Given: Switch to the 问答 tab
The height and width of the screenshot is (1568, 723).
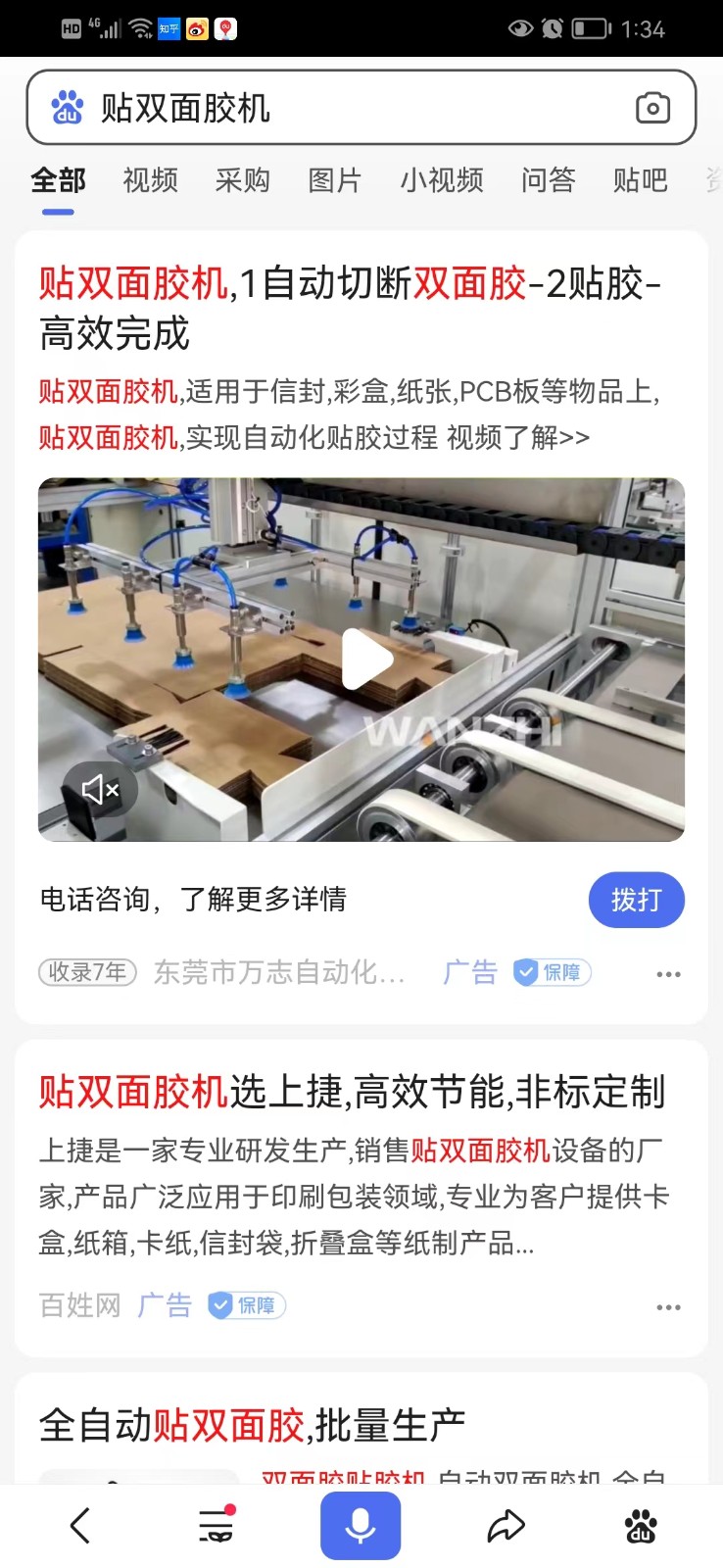Looking at the screenshot, I should tap(546, 180).
